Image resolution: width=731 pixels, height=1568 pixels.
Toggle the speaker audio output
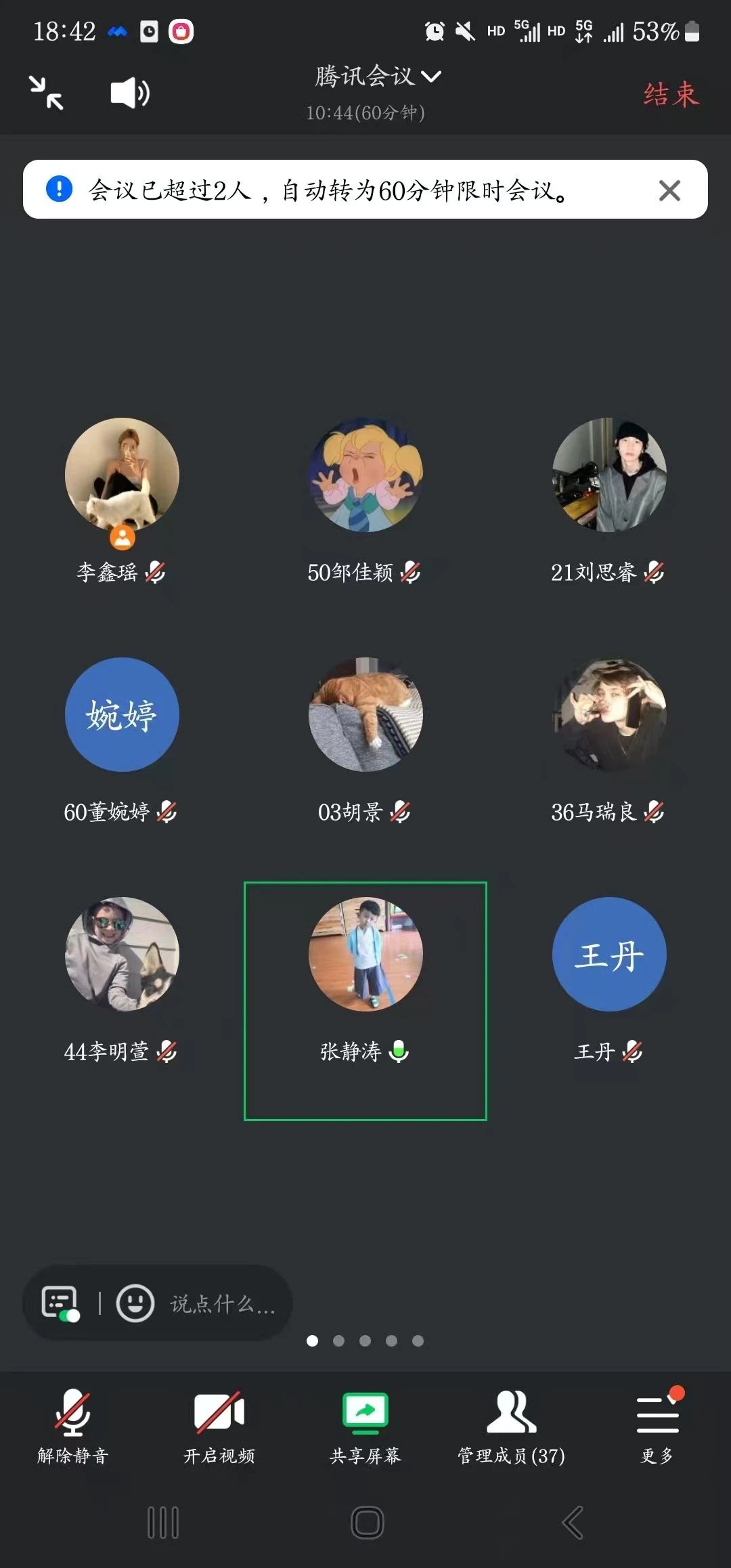pyautogui.click(x=129, y=93)
